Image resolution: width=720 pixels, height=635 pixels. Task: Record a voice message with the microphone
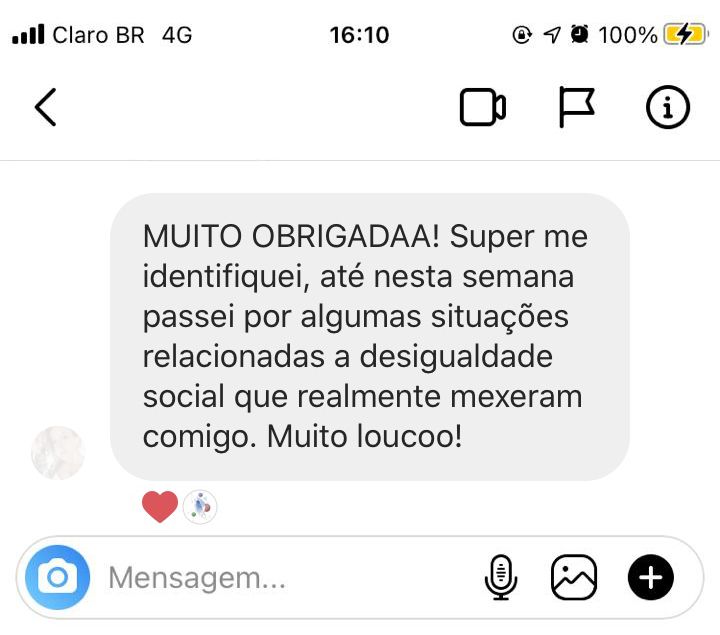(501, 578)
